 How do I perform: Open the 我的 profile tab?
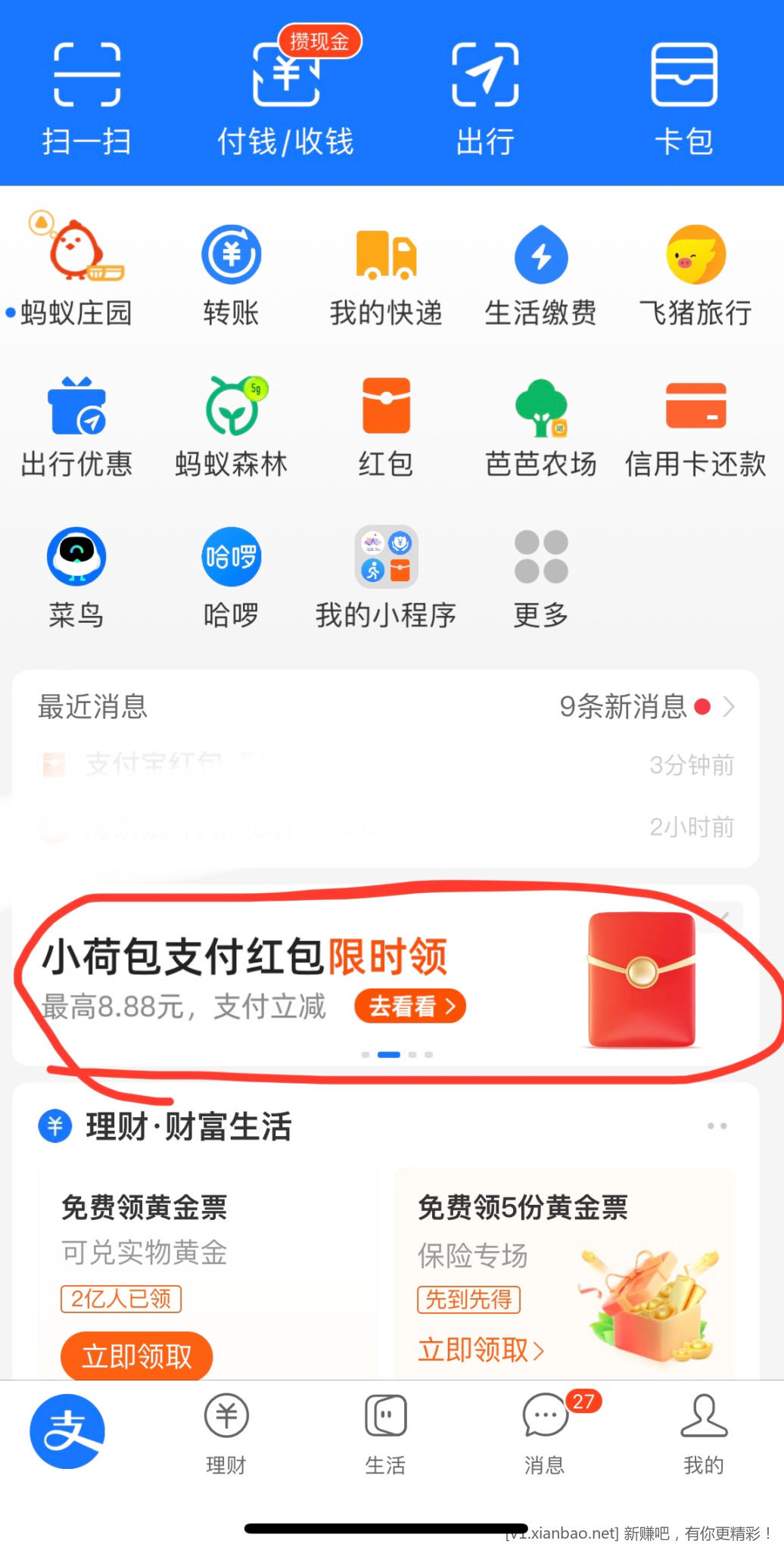coord(704,1432)
